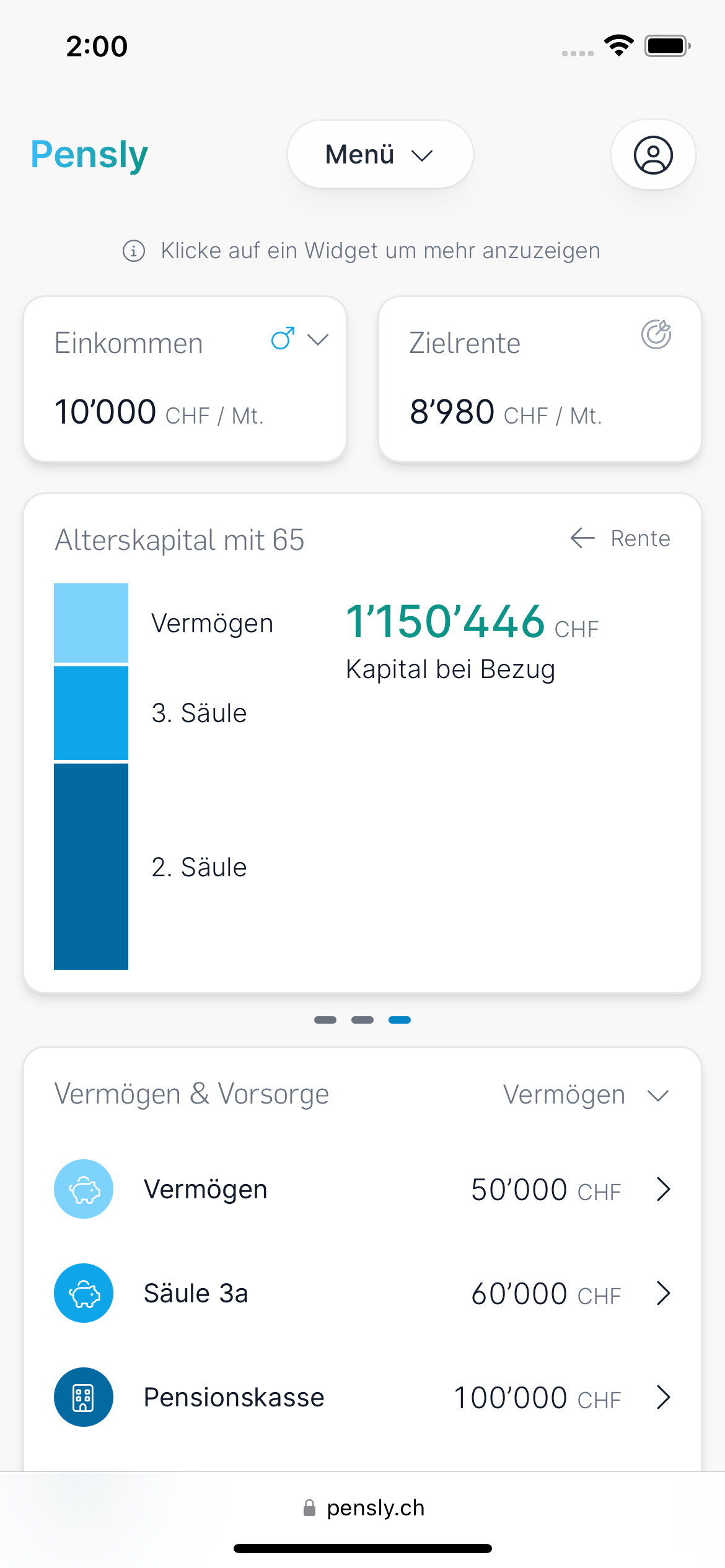The image size is (725, 1568).
Task: Expand the Vermögen dropdown in Vermögen & Vorsorge
Action: coord(586,1095)
